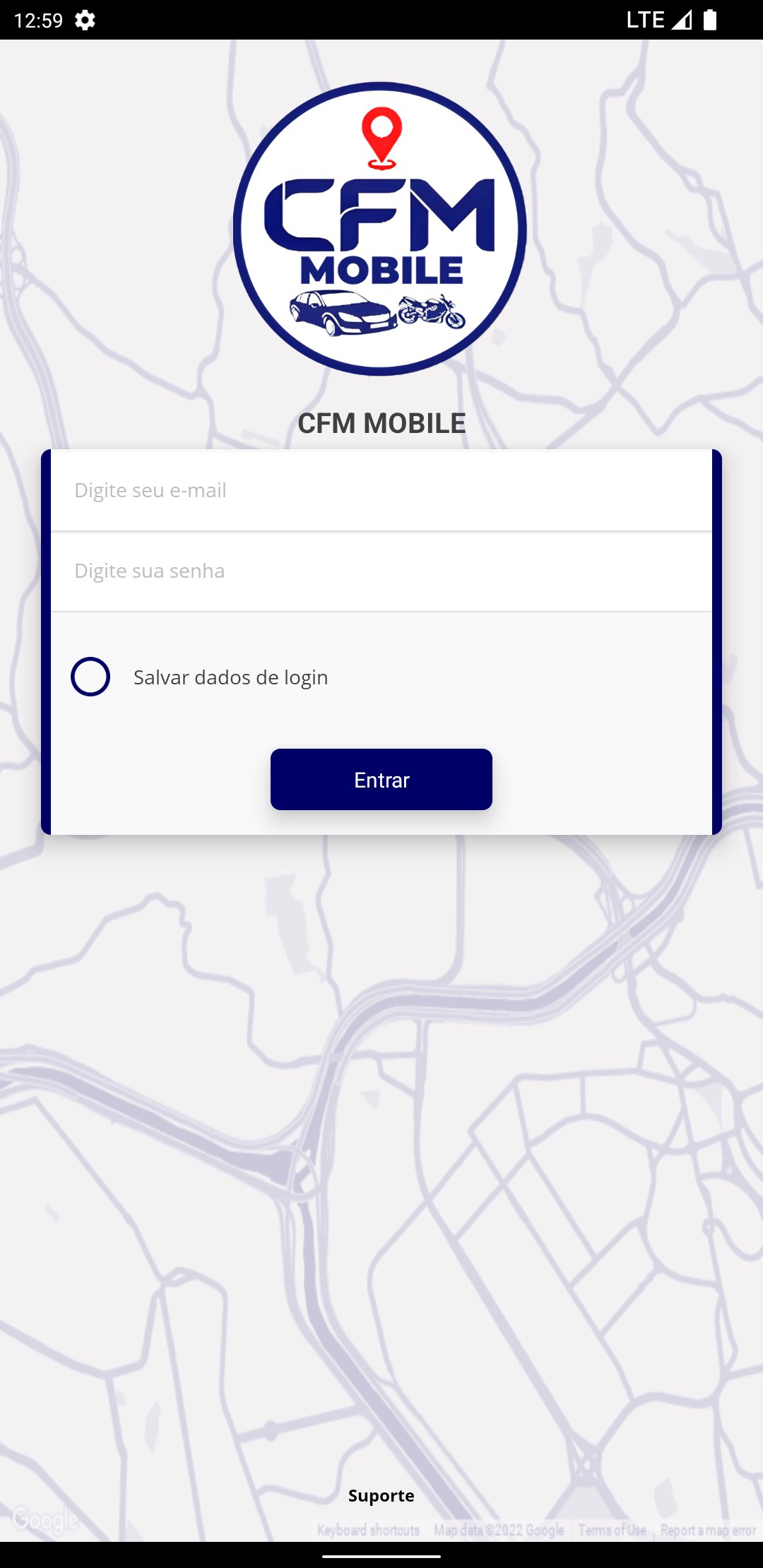Focus the password field "Digite sua senha"
This screenshot has height=1568, width=763.
point(381,571)
